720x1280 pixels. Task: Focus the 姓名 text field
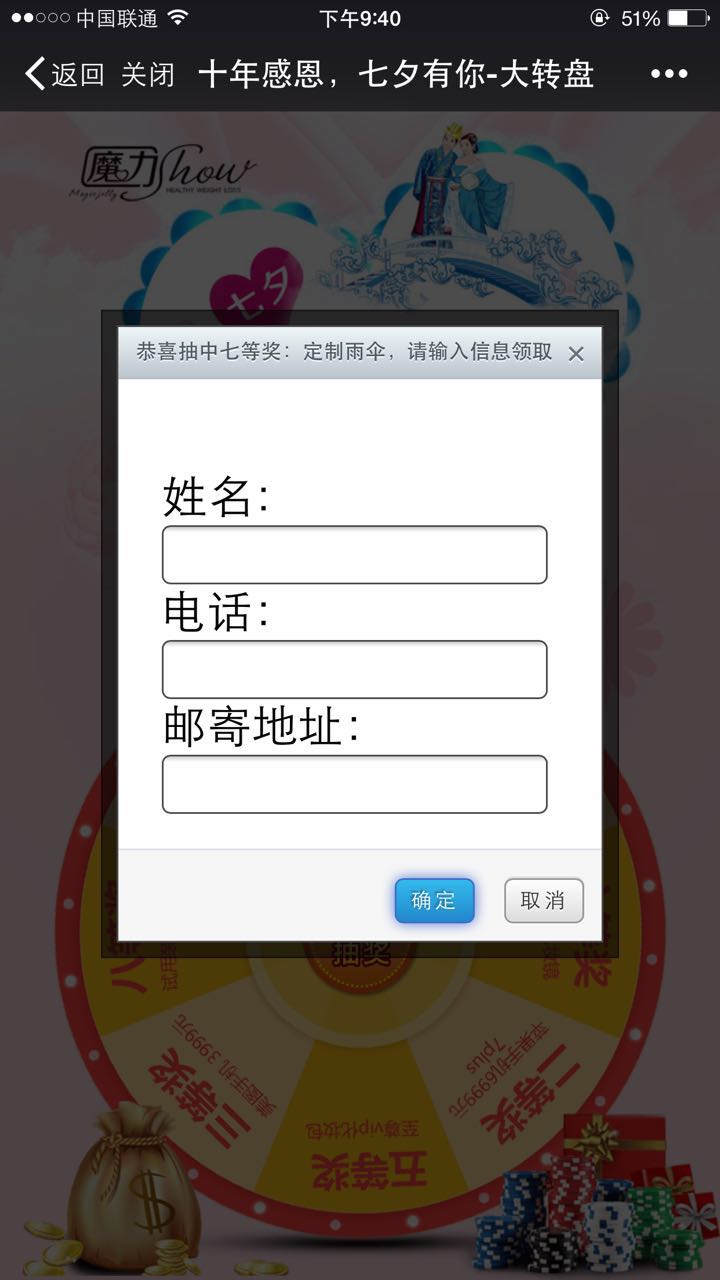tap(354, 555)
